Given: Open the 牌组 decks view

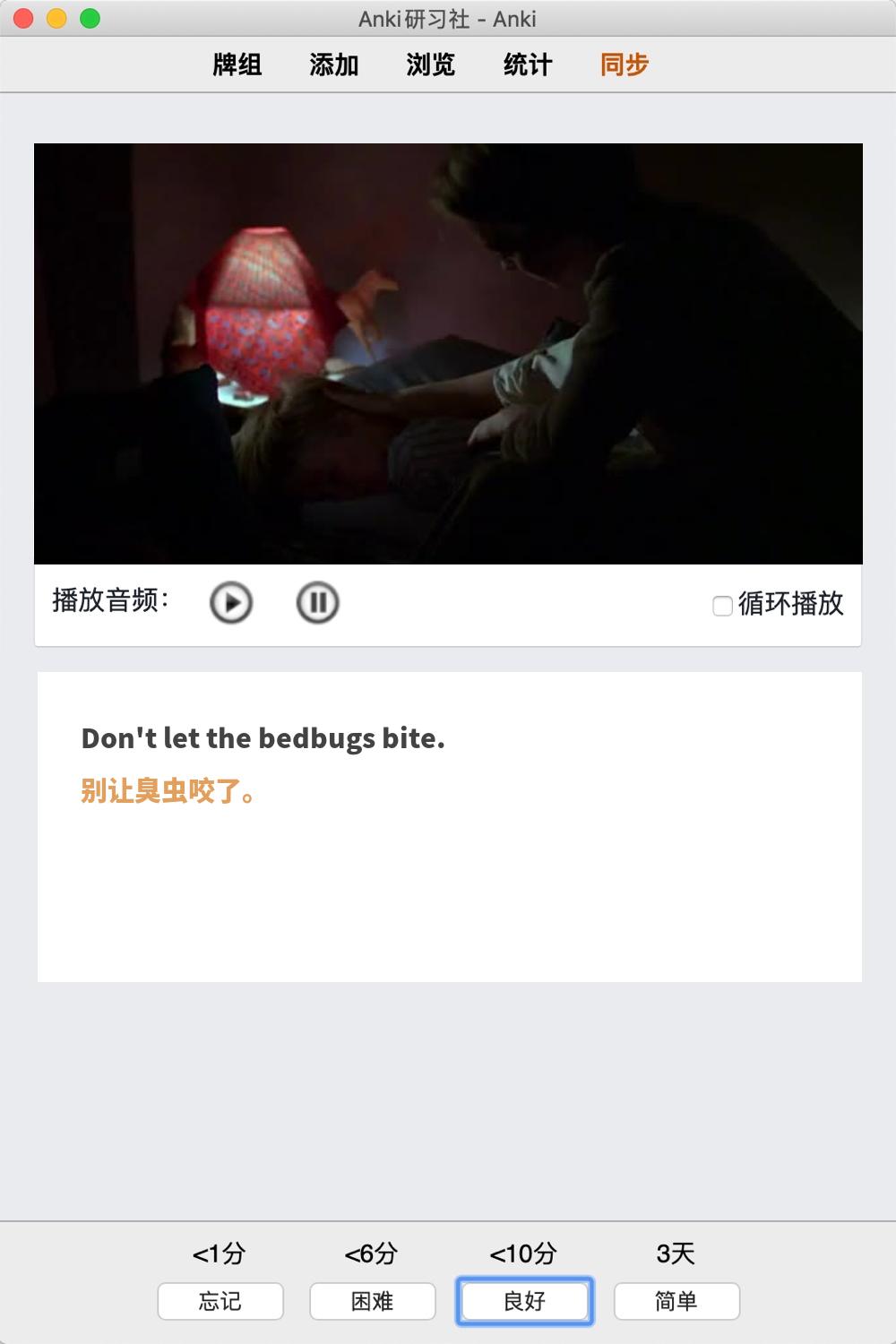Looking at the screenshot, I should (x=237, y=65).
